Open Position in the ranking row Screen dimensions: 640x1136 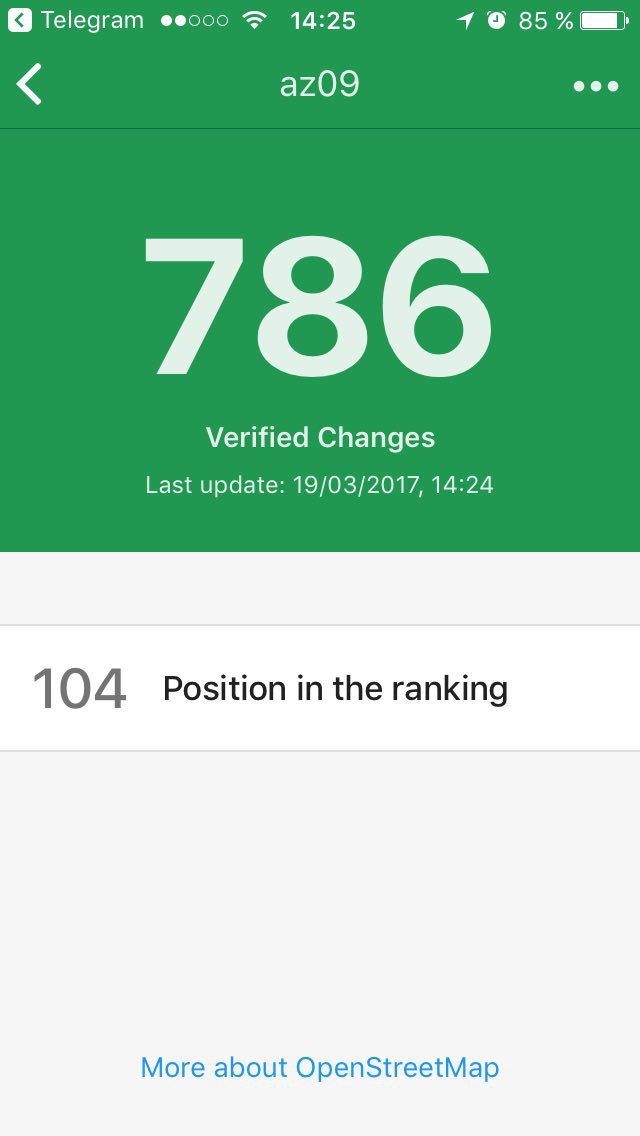[x=320, y=688]
